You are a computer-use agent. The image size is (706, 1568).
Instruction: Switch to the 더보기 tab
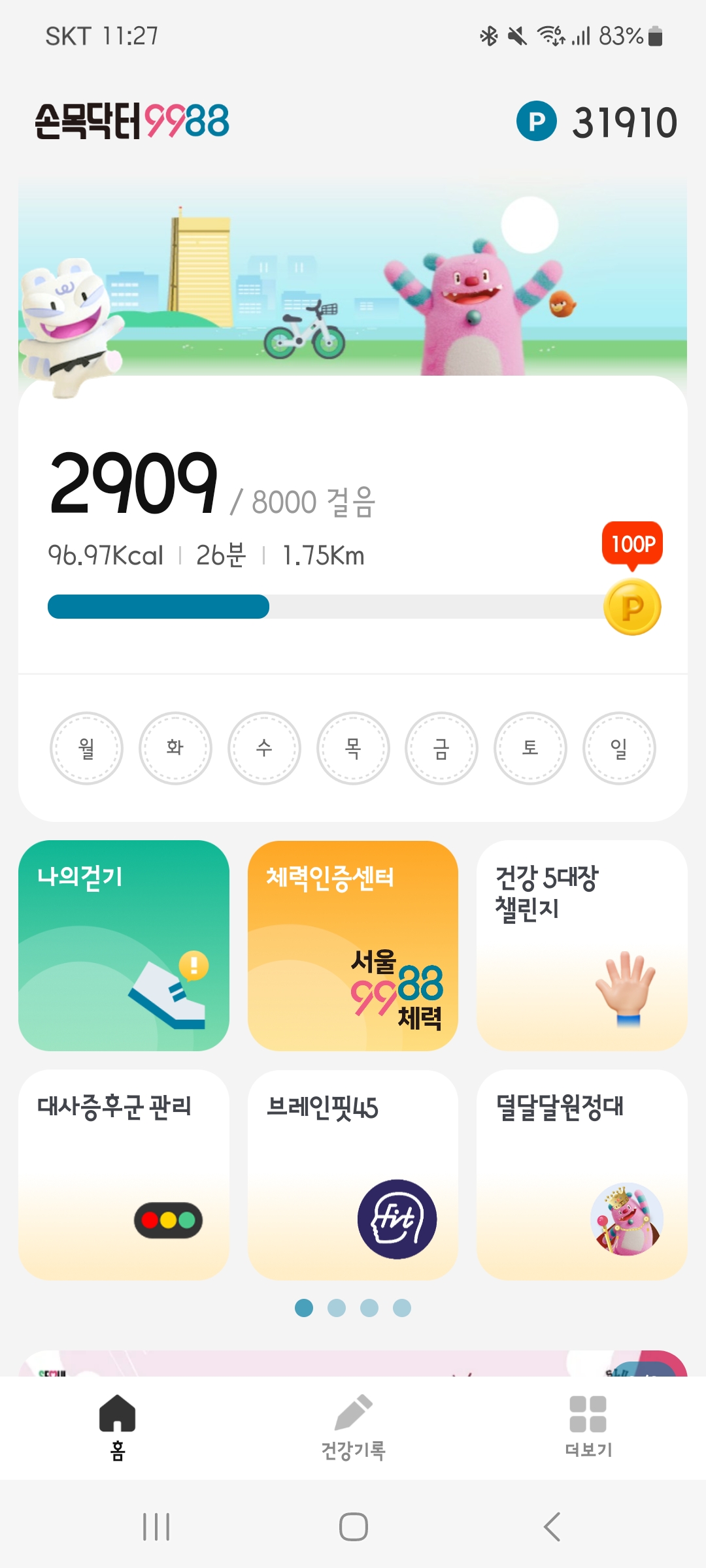(x=588, y=1428)
